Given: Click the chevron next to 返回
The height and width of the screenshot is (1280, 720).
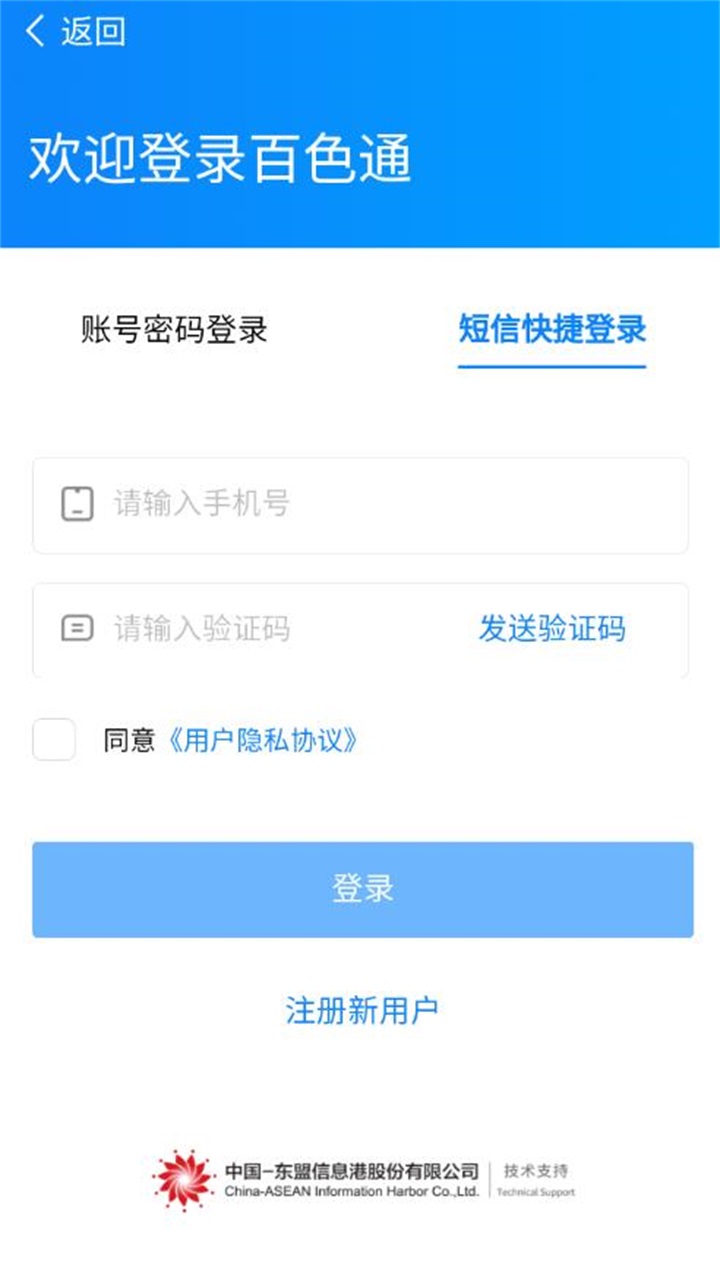Looking at the screenshot, I should pyautogui.click(x=35, y=30).
